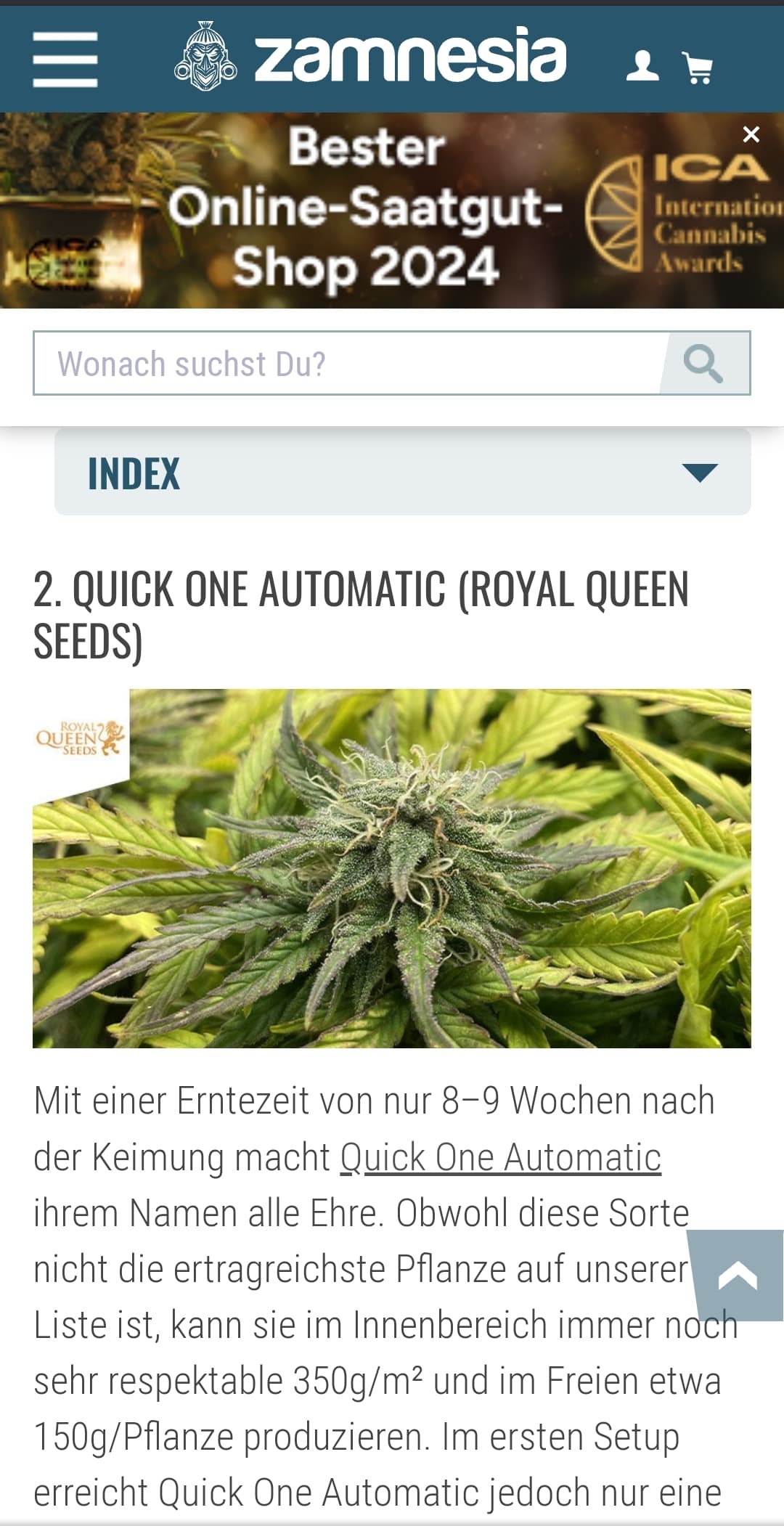This screenshot has height=1526, width=784.
Task: Jump back to top of page
Action: 737,1276
